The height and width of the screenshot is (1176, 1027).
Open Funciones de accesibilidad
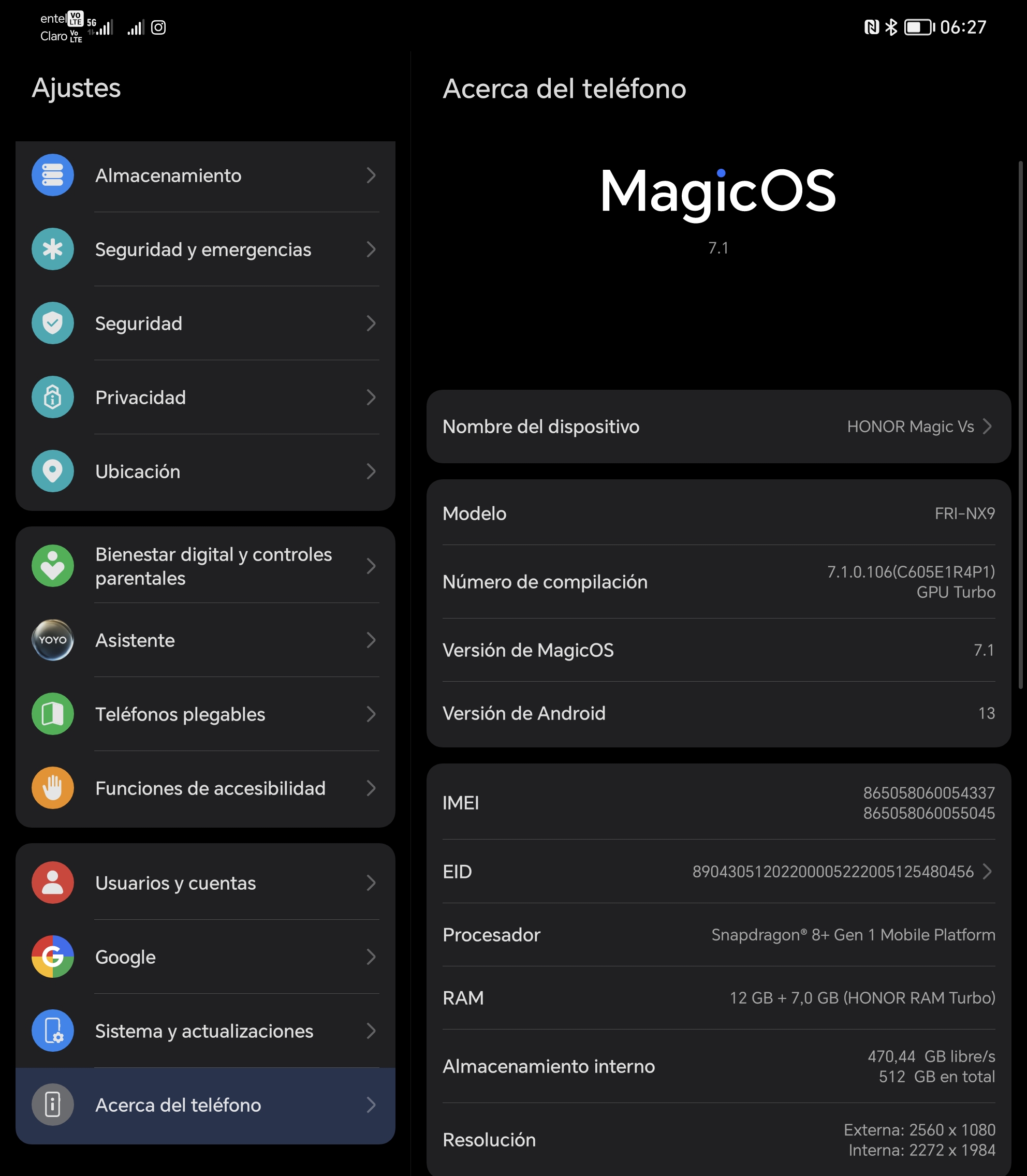(x=205, y=788)
